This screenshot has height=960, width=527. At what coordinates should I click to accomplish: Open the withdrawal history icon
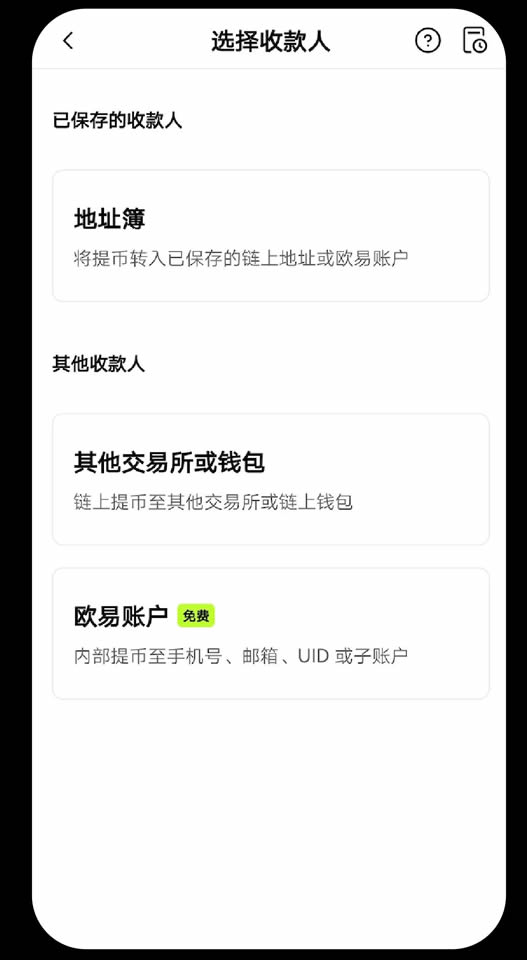coord(474,40)
